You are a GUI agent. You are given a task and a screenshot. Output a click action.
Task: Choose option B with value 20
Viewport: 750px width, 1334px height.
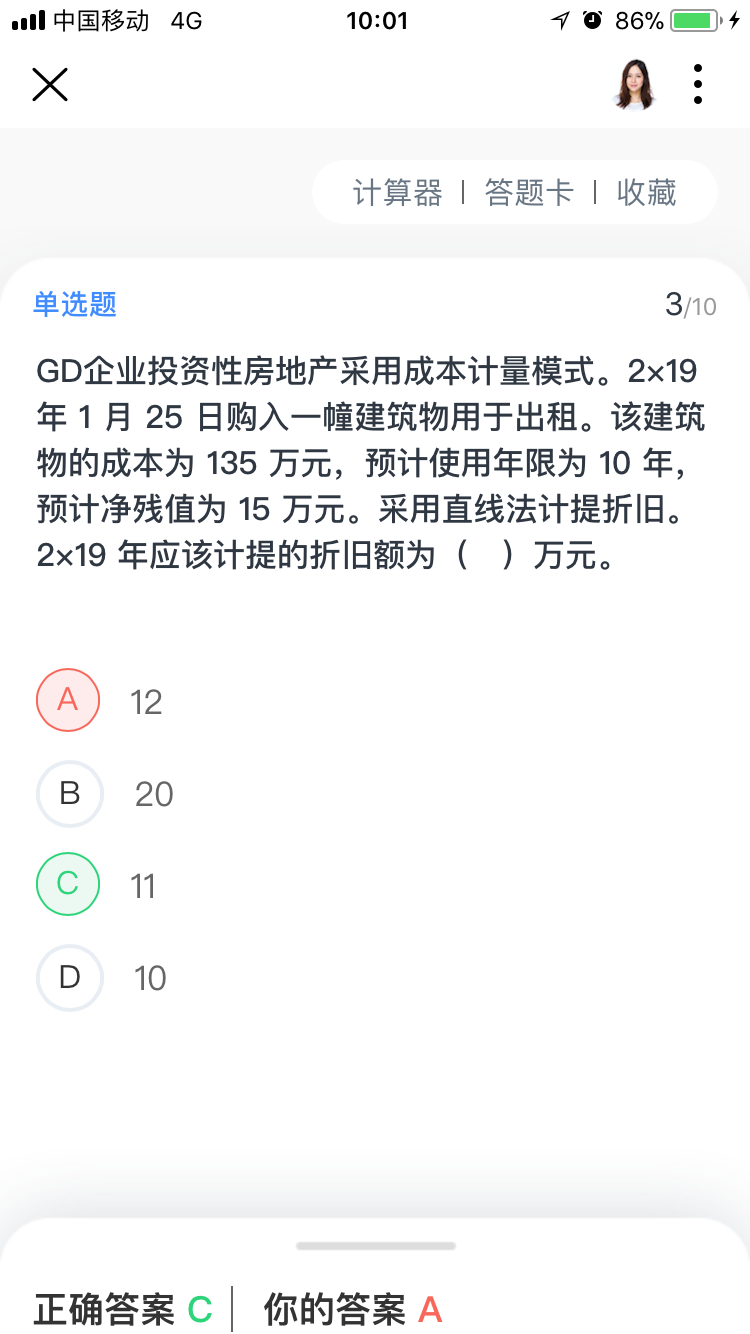click(x=70, y=794)
